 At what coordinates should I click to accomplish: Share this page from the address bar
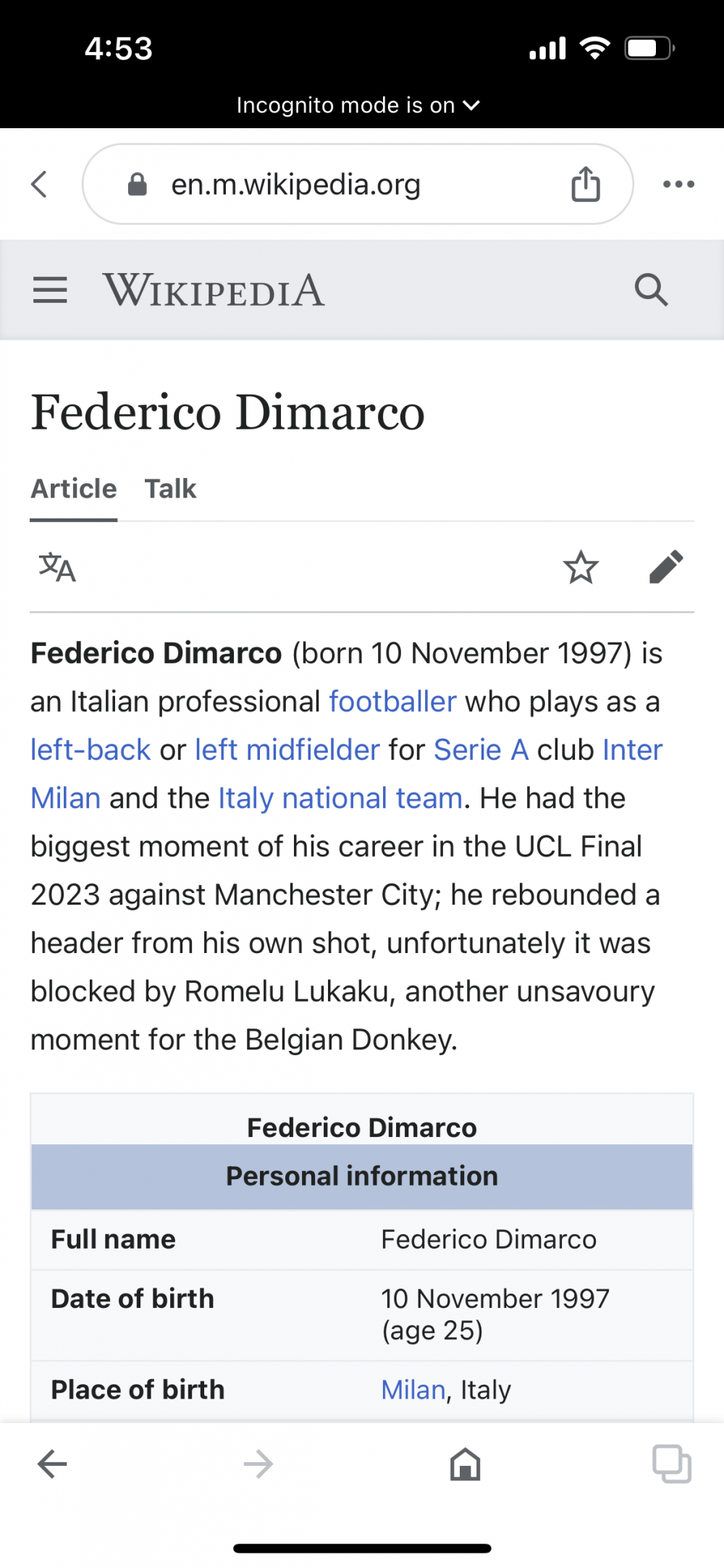pos(586,184)
